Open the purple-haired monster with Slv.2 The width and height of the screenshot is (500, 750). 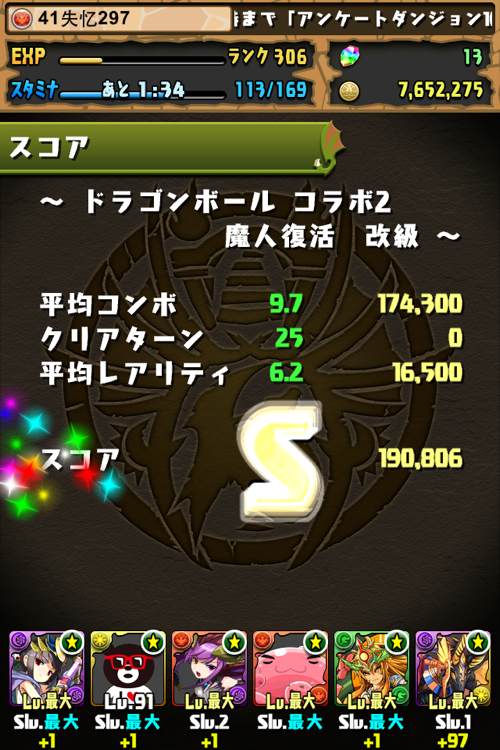click(209, 669)
